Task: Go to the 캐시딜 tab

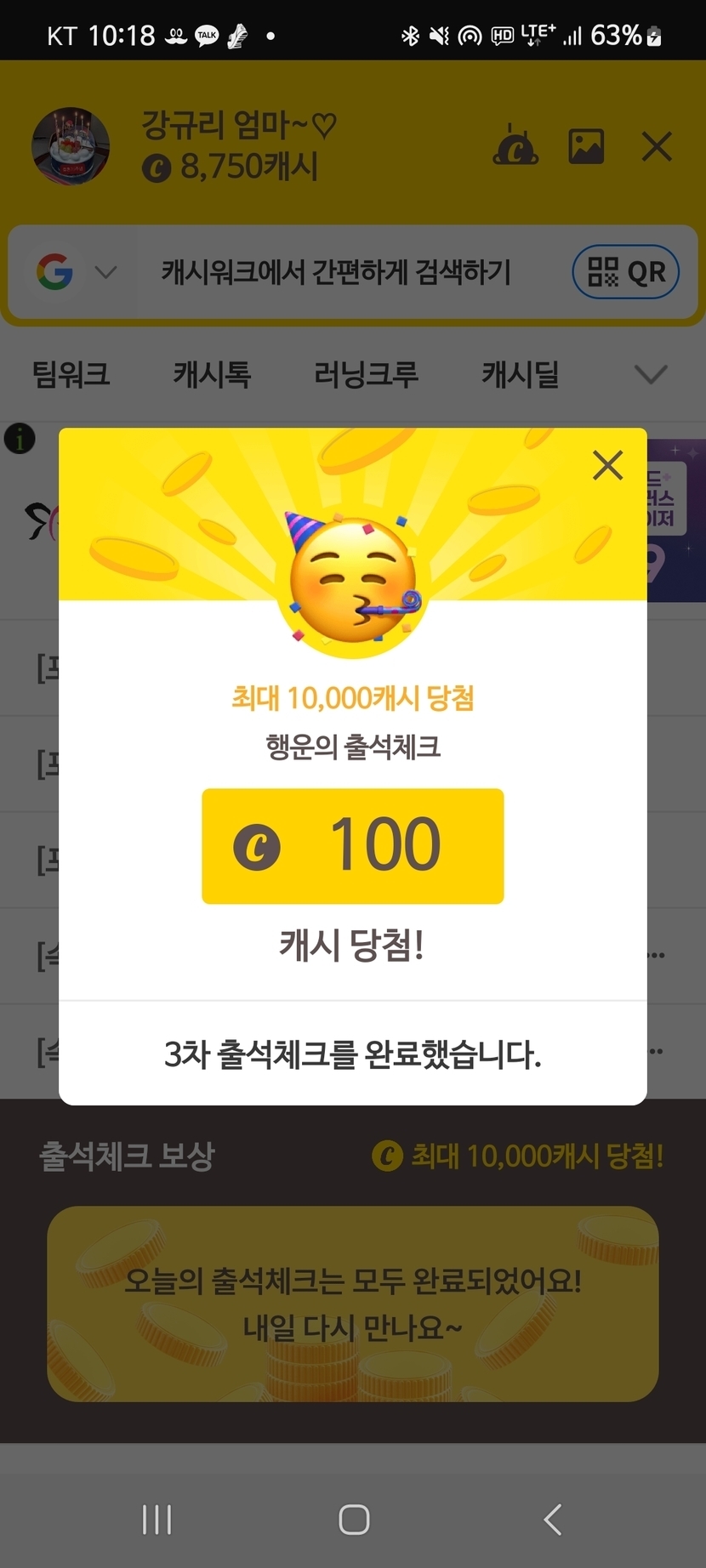Action: 521,374
